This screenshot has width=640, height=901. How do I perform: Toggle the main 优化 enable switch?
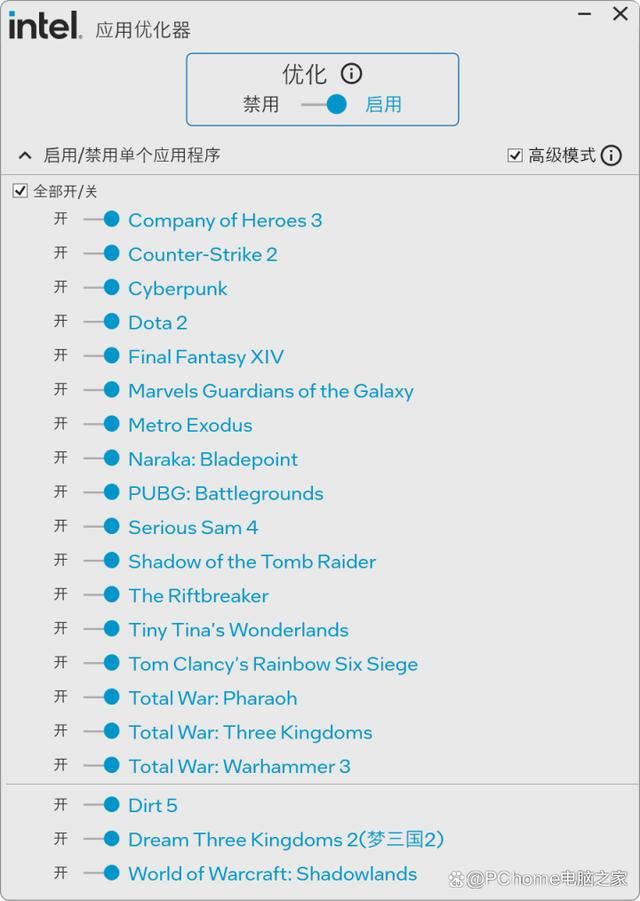pos(324,104)
